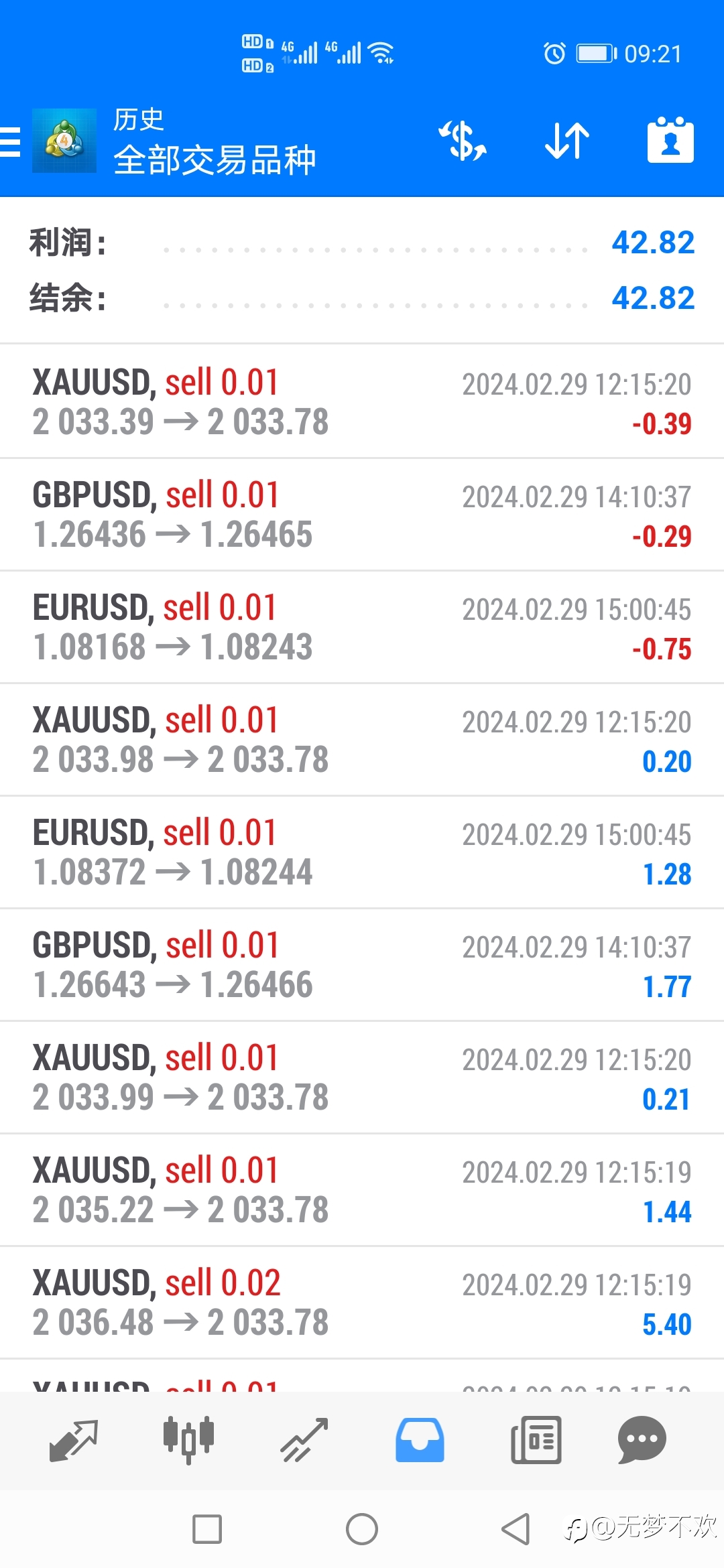Open the hamburger drawer menu
Viewport: 724px width, 1568px height.
[9, 141]
